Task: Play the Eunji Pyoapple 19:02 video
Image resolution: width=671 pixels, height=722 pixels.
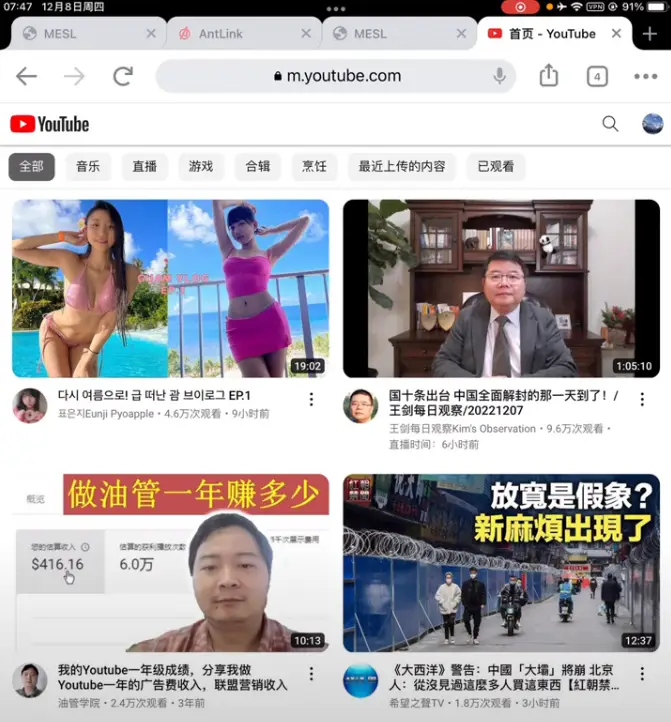Action: (x=170, y=288)
